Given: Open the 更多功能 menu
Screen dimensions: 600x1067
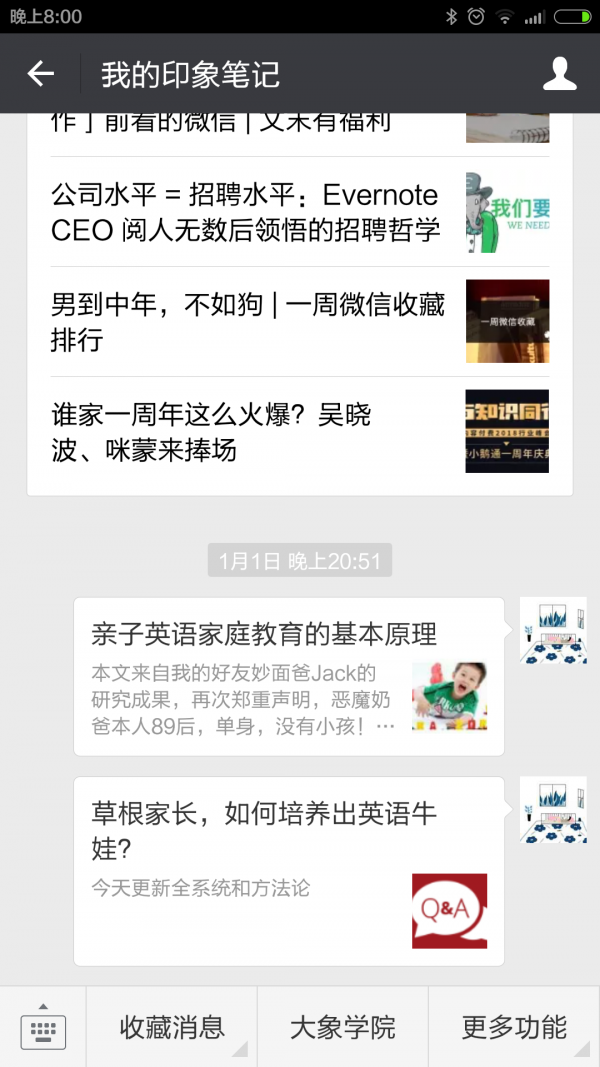Looking at the screenshot, I should point(514,1027).
